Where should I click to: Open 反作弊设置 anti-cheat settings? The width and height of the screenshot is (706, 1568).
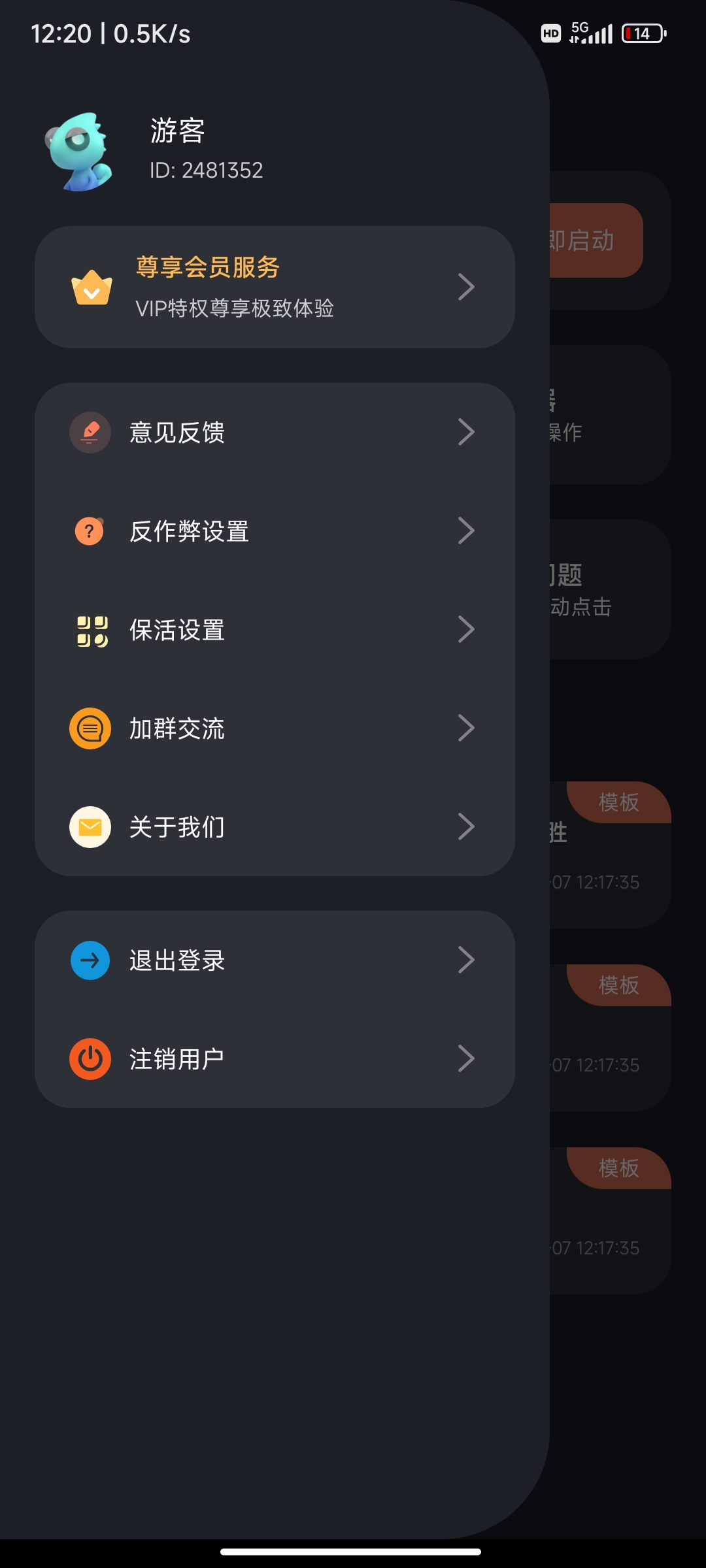[275, 531]
